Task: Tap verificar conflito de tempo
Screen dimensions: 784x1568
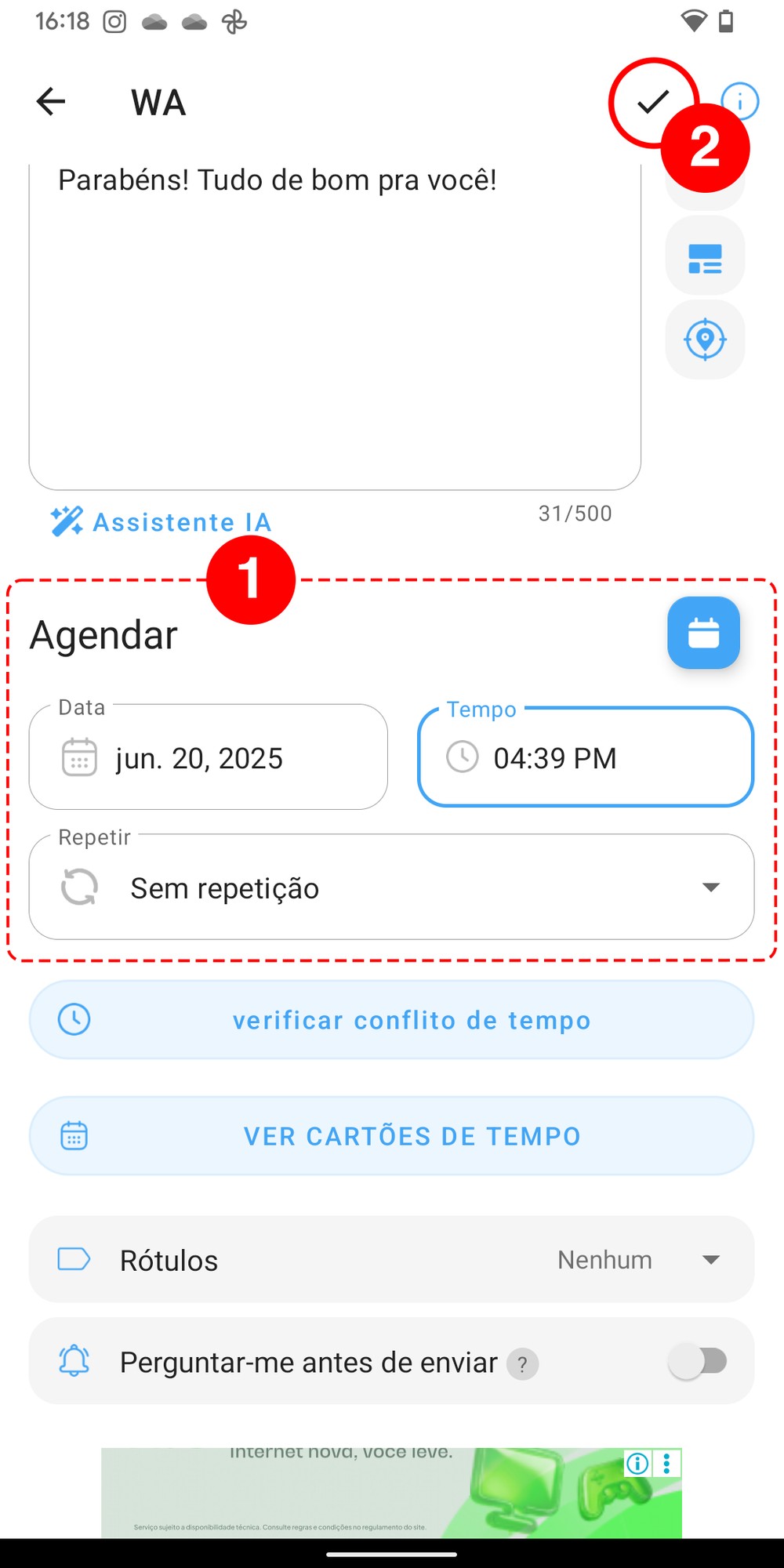Action: tap(392, 1020)
